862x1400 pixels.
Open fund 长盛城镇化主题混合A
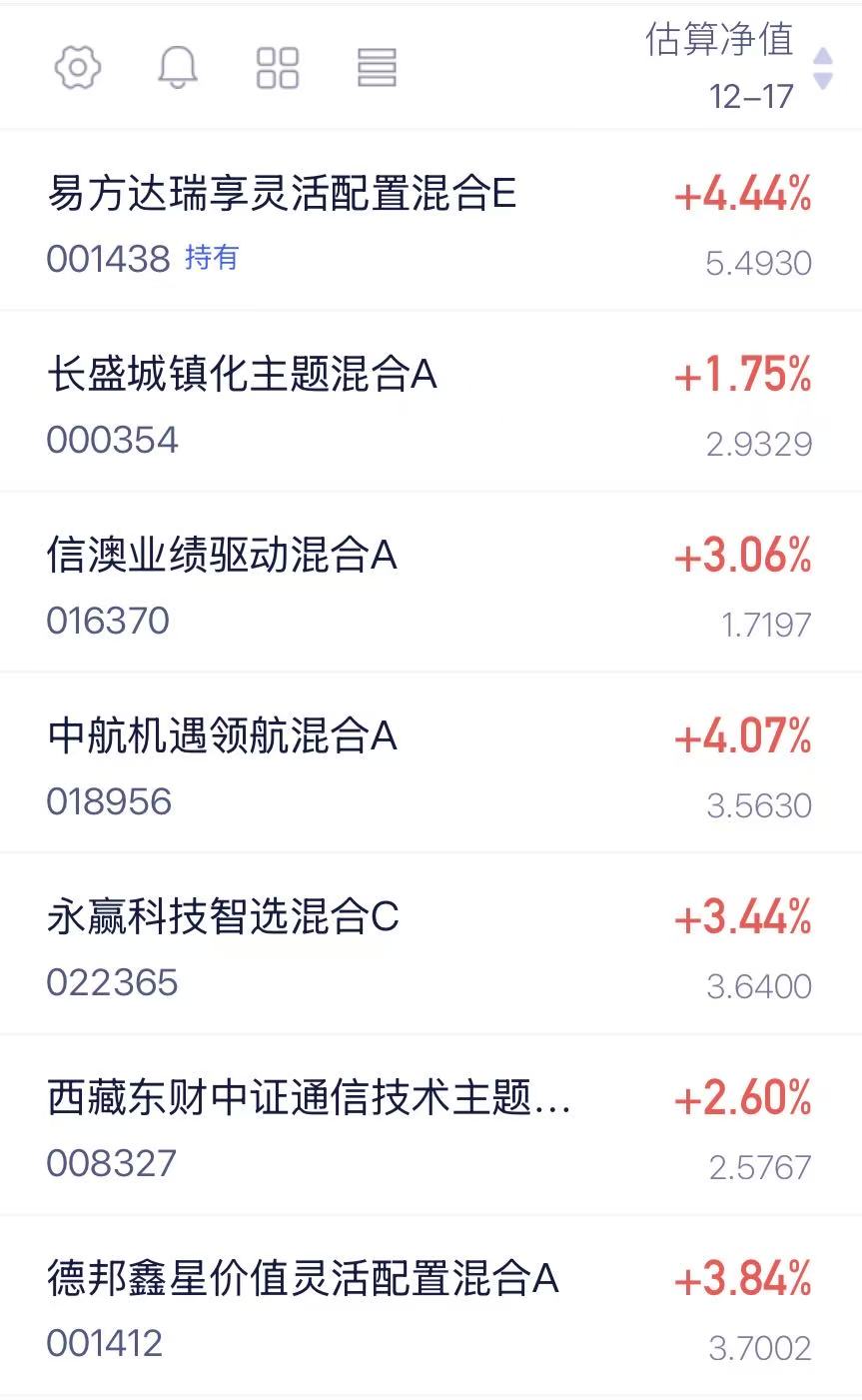[431, 402]
